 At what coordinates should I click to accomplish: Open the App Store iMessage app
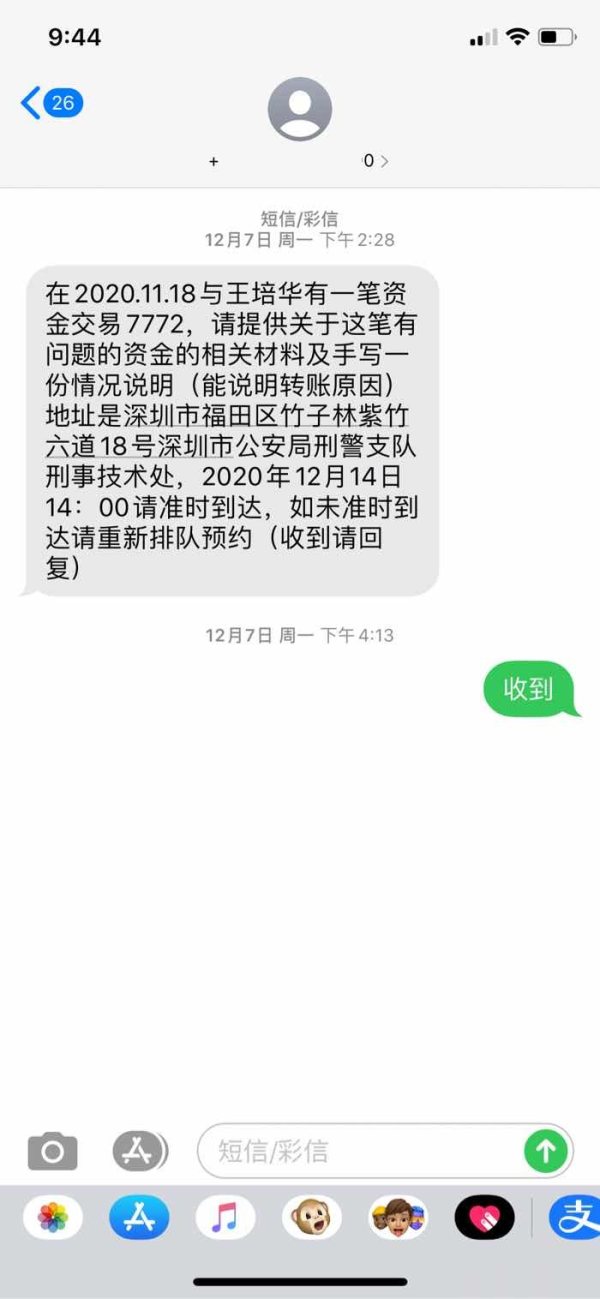[139, 1217]
